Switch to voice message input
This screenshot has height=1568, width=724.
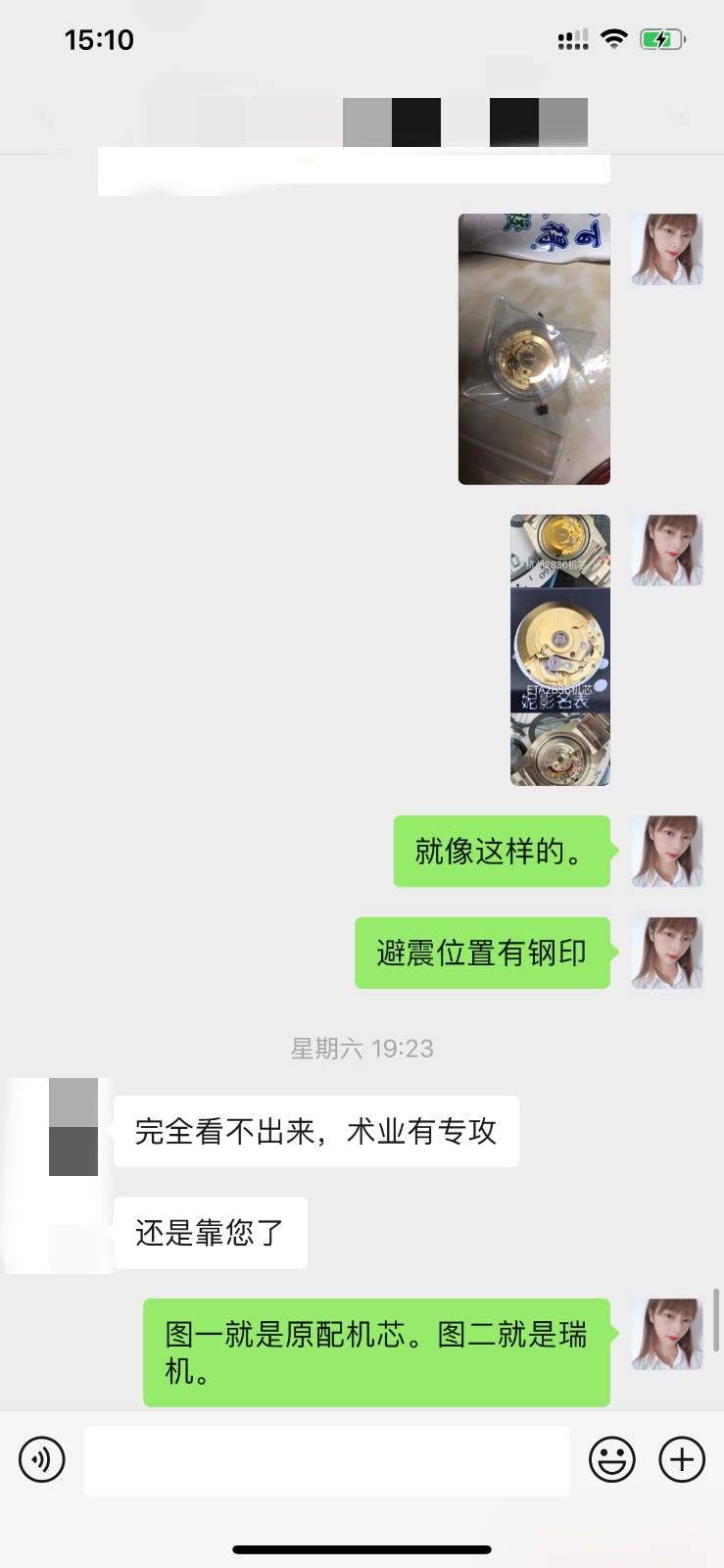pos(42,1459)
